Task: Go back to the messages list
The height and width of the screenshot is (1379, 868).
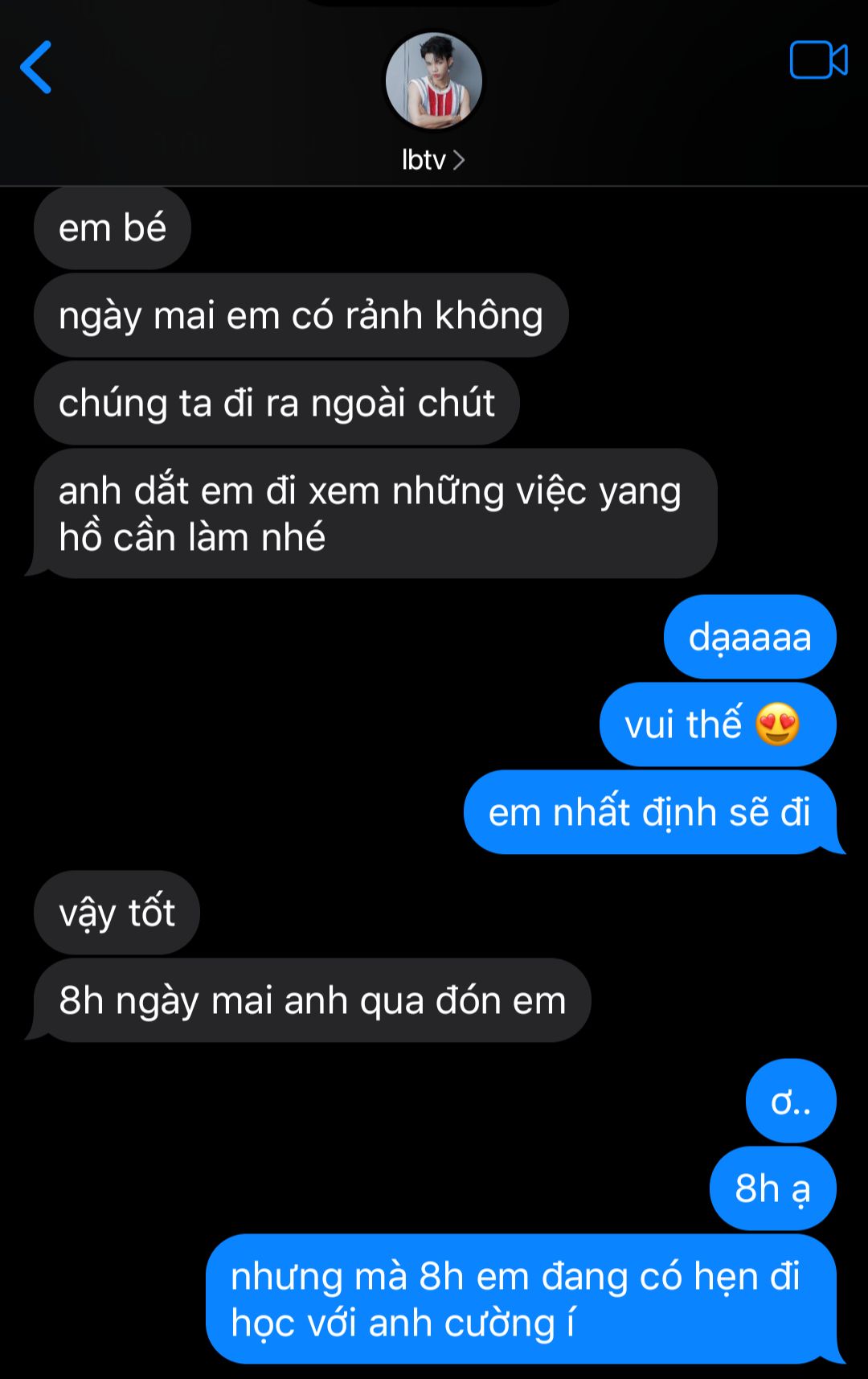Action: (x=36, y=68)
